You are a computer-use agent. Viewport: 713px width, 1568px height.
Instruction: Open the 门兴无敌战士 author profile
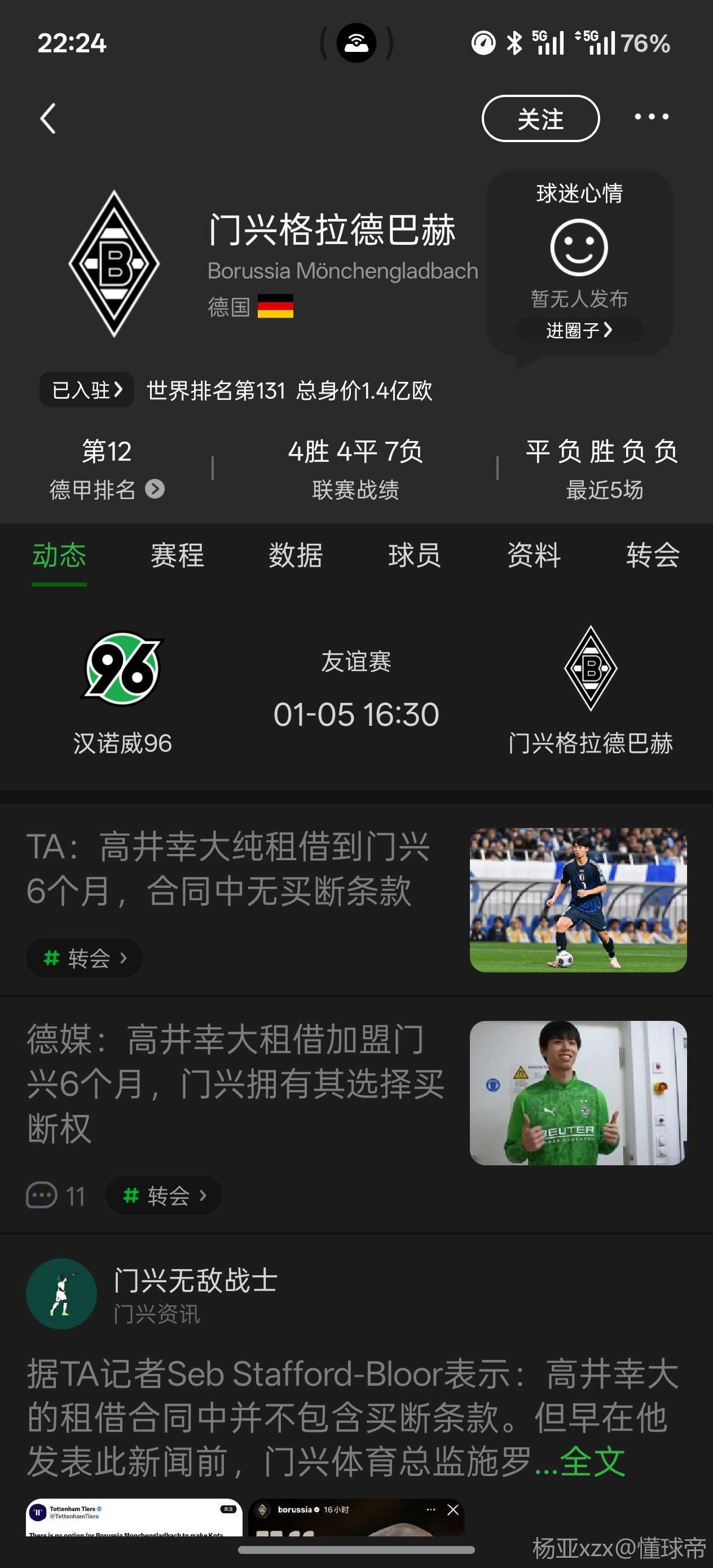point(195,1280)
